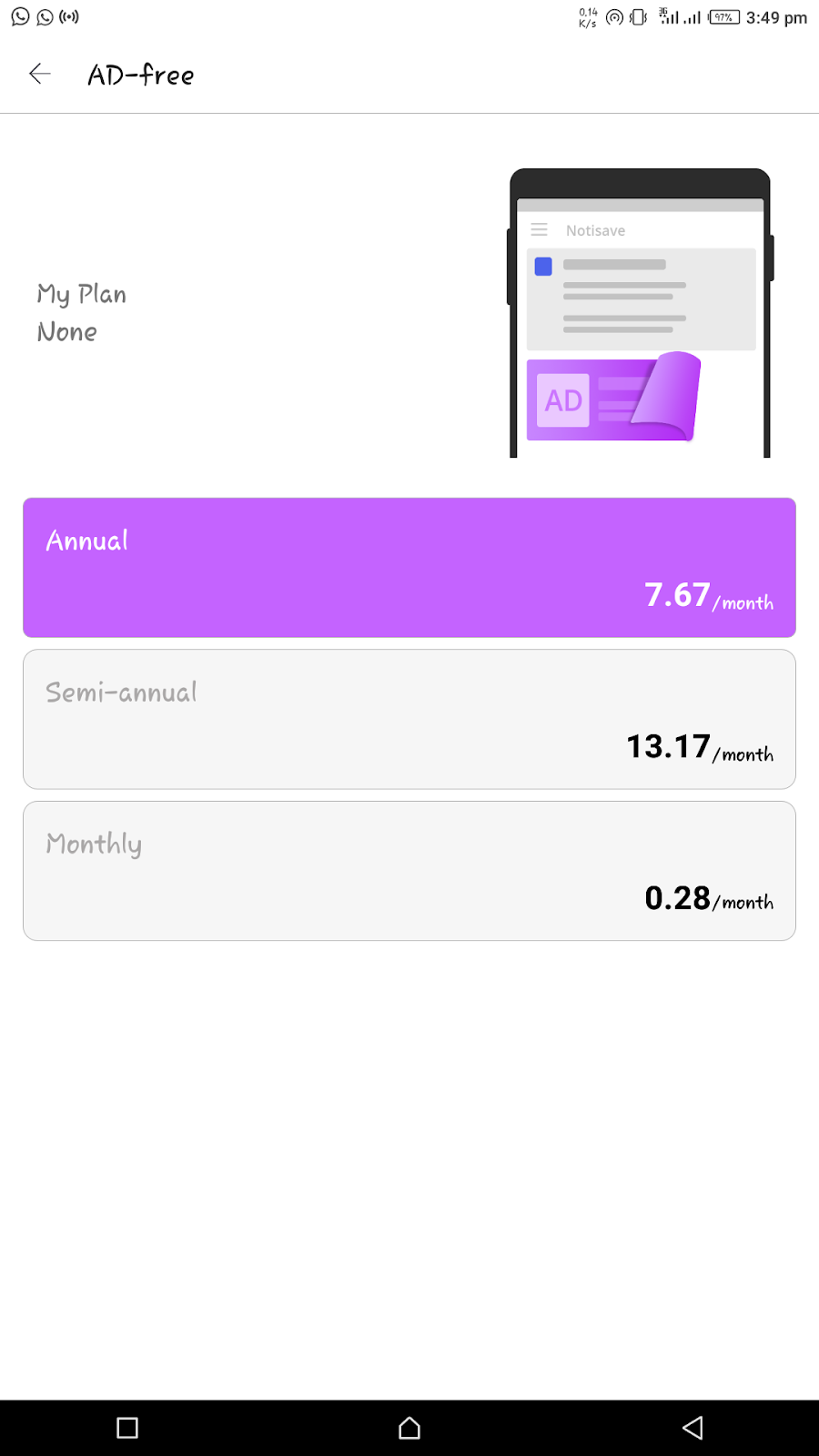This screenshot has height=1456, width=819.
Task: Choose the Semi-annual plan option
Action: pos(409,719)
